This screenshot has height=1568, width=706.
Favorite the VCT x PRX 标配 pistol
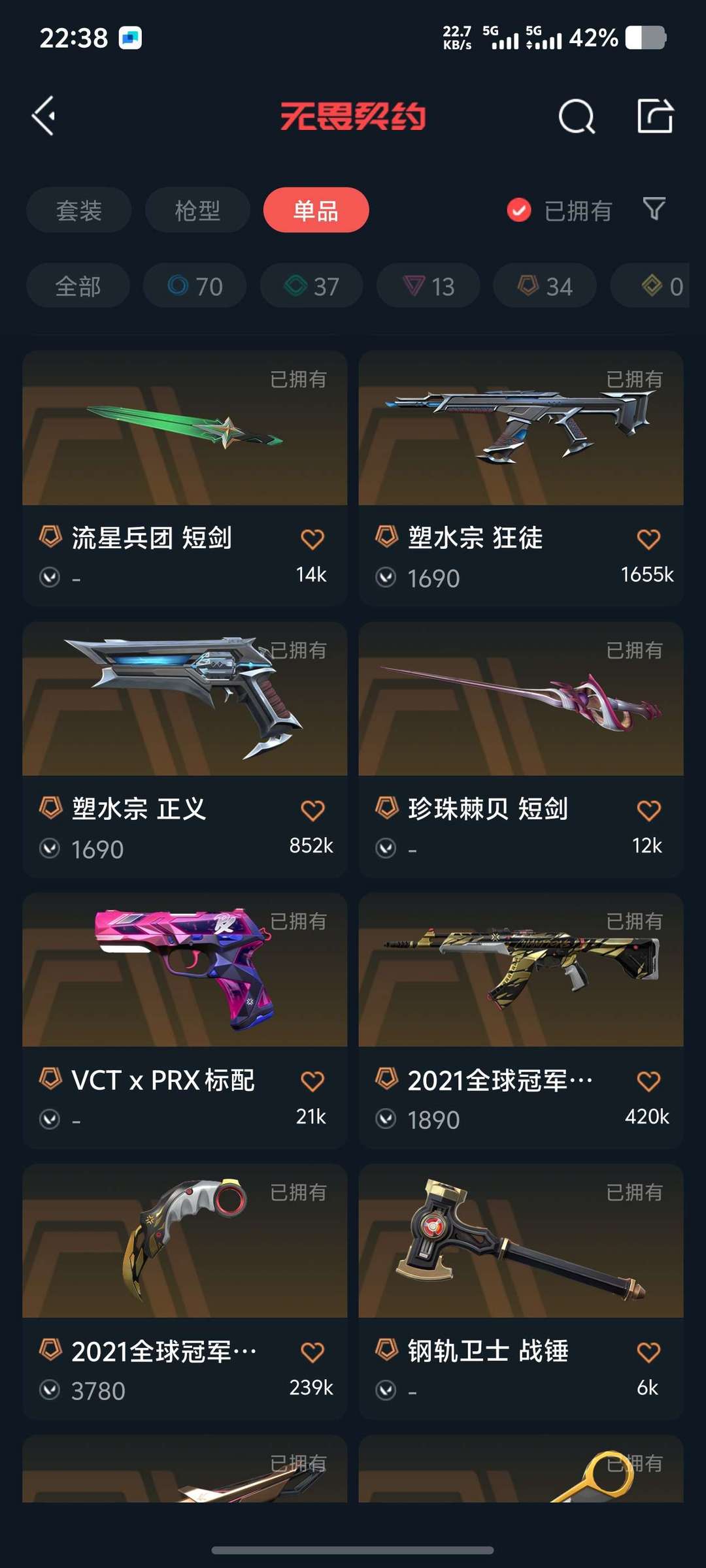pos(313,1080)
